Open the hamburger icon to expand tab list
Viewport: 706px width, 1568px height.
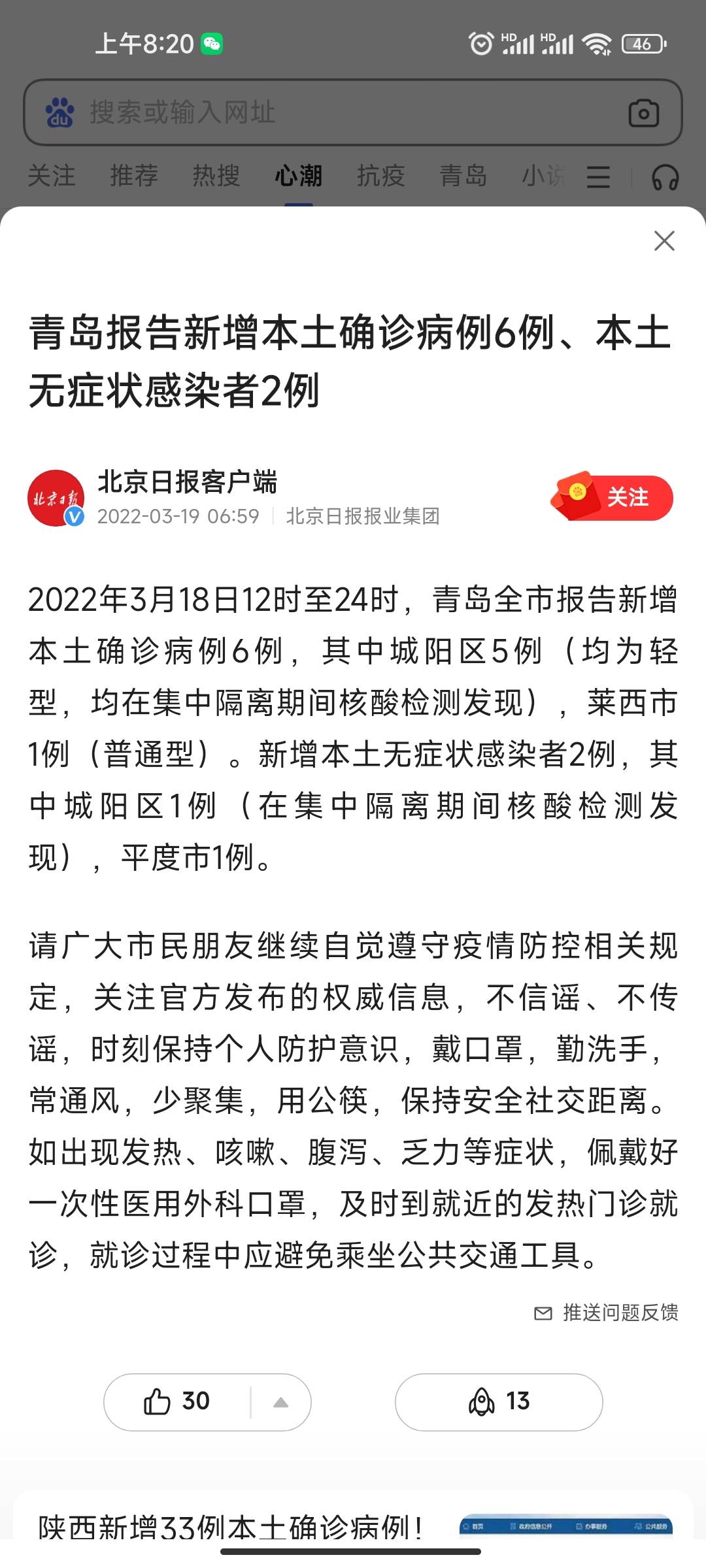[598, 176]
